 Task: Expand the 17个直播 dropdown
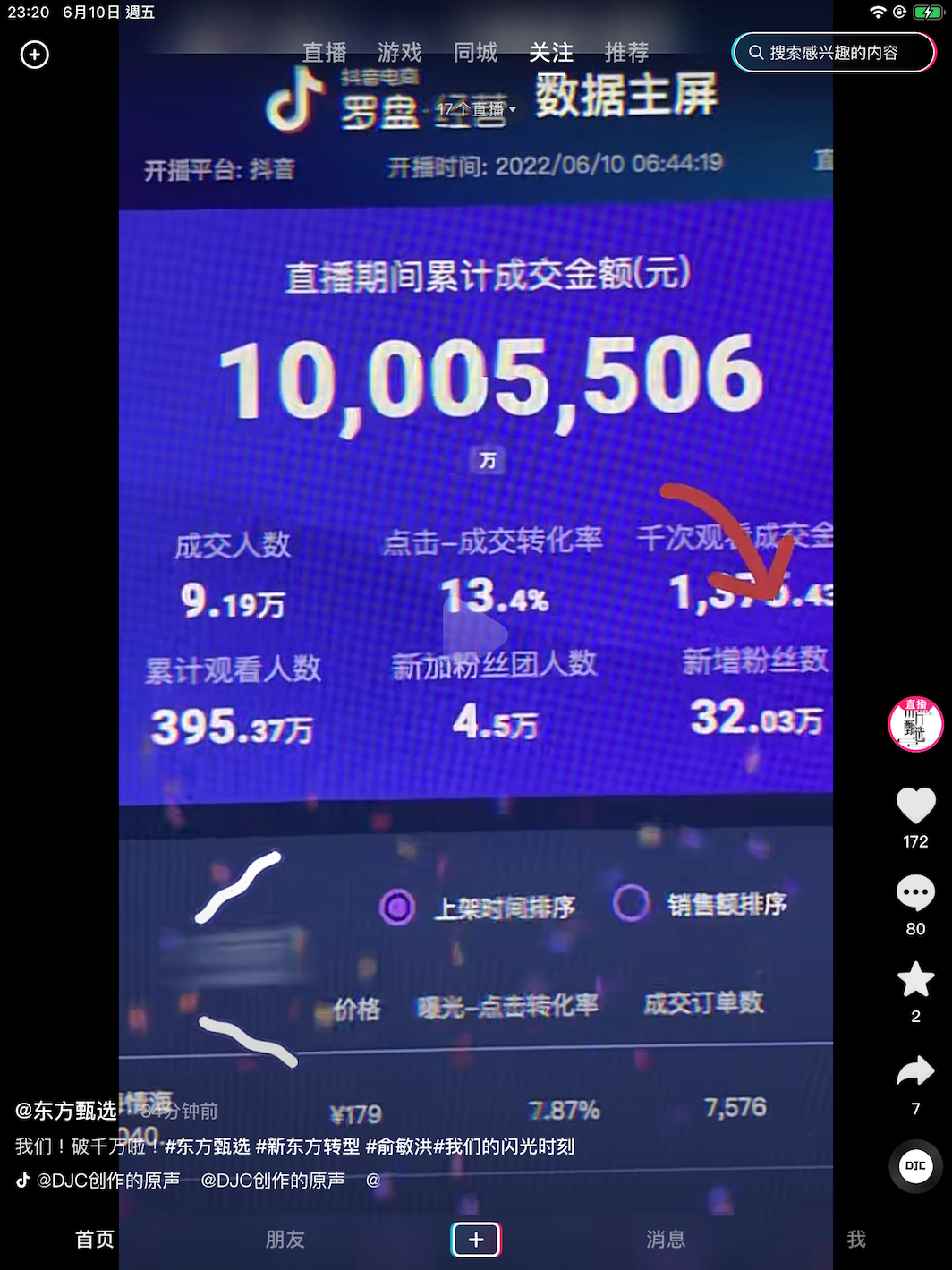(x=476, y=109)
